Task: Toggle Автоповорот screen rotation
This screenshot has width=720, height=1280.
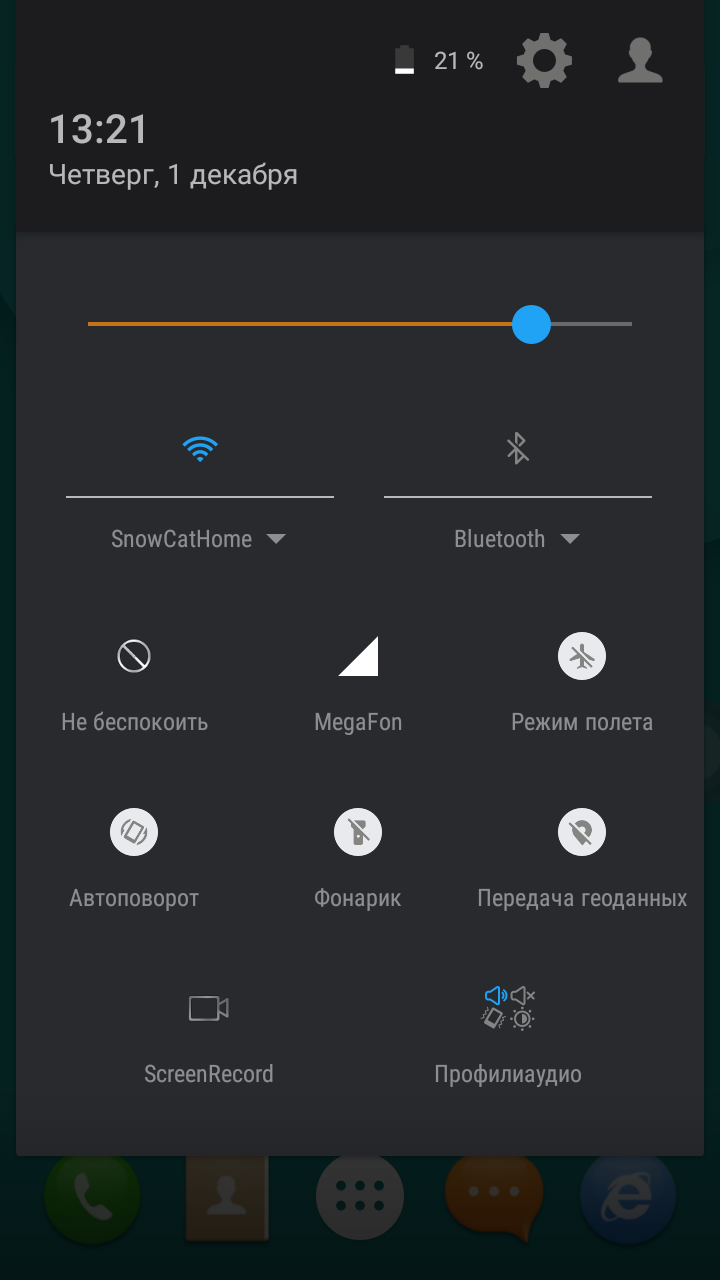Action: pyautogui.click(x=134, y=832)
